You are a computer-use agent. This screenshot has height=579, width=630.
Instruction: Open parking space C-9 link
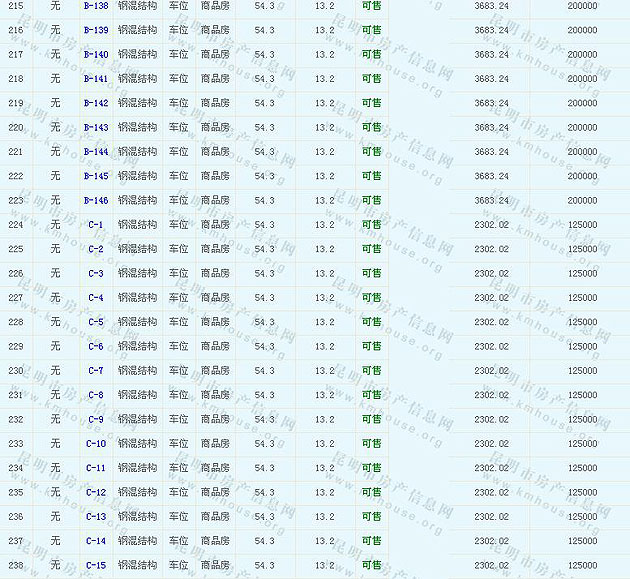tap(96, 419)
